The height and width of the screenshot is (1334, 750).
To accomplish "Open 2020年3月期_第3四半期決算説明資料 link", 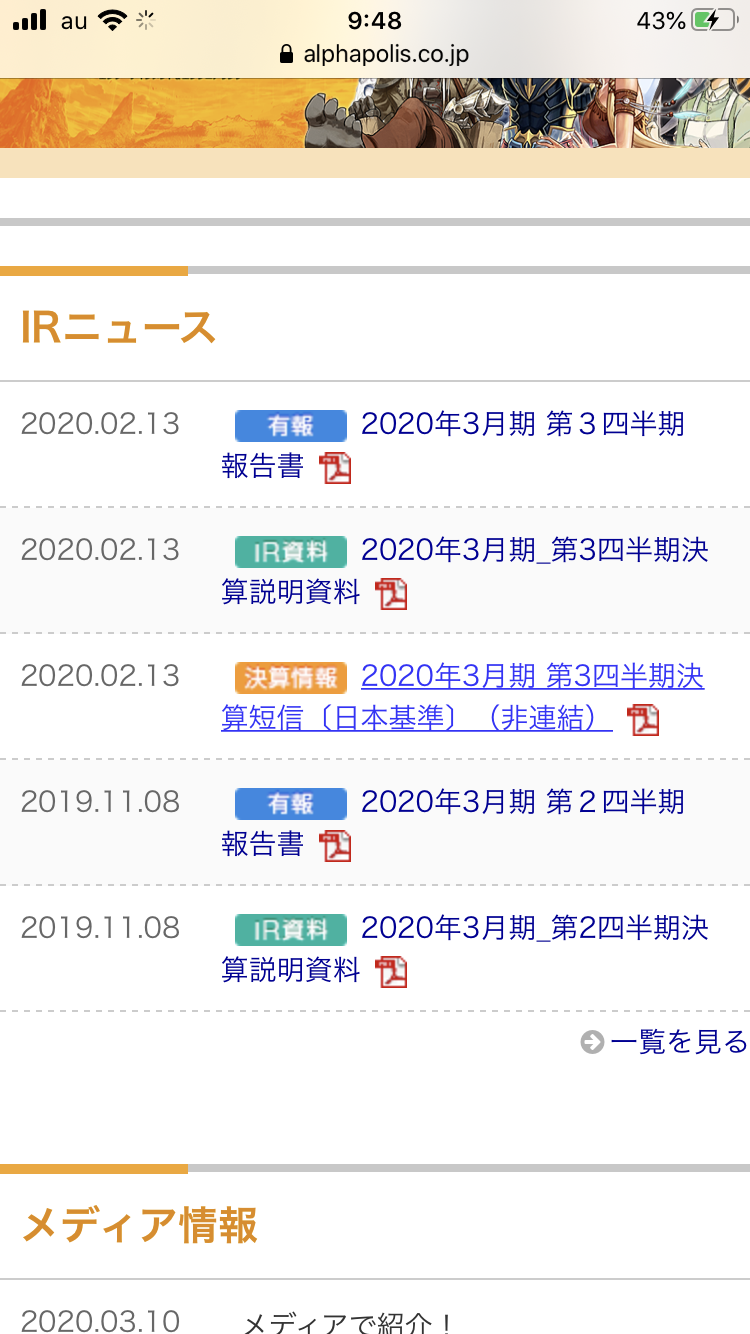I will pyautogui.click(x=534, y=551).
